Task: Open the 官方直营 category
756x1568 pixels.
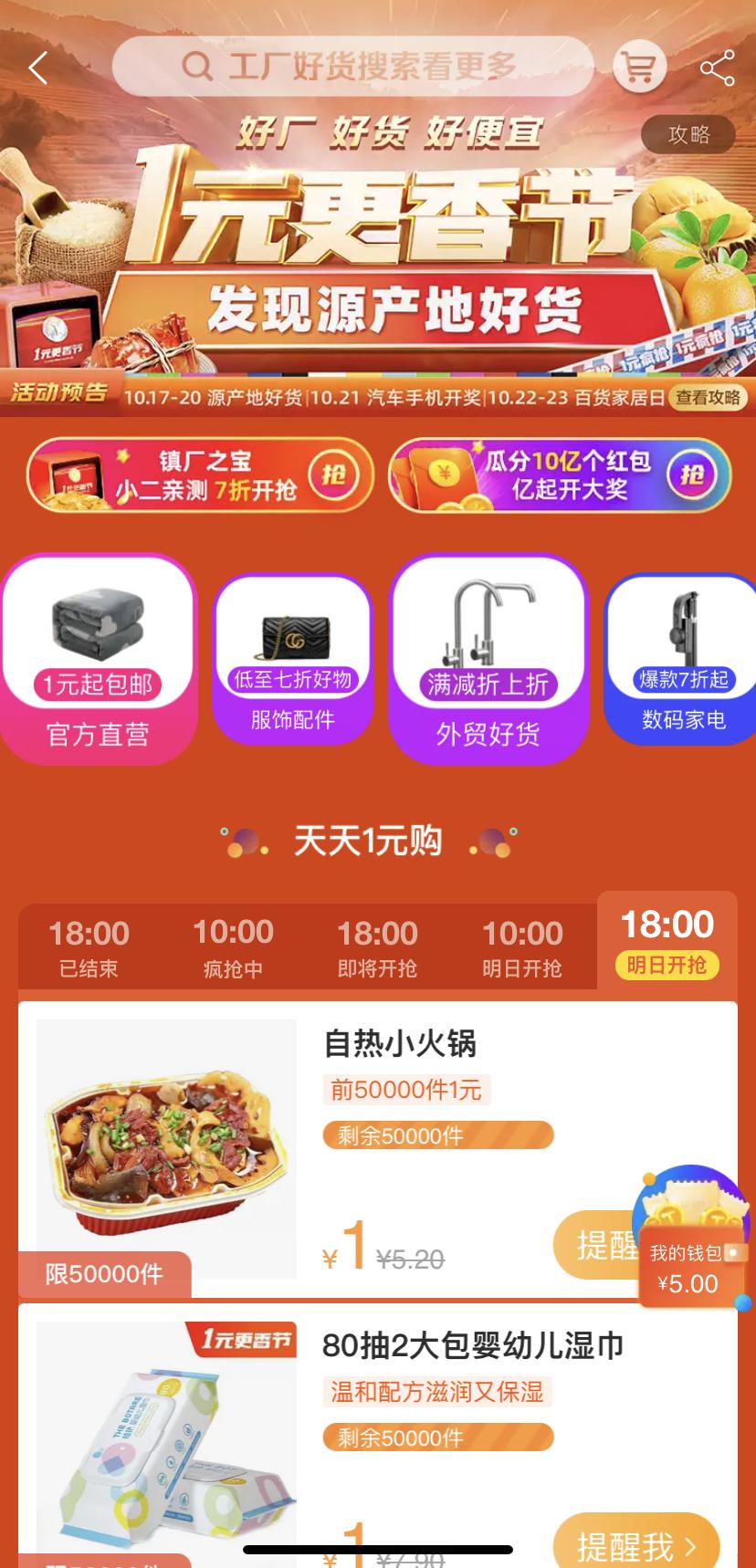Action: 99,658
